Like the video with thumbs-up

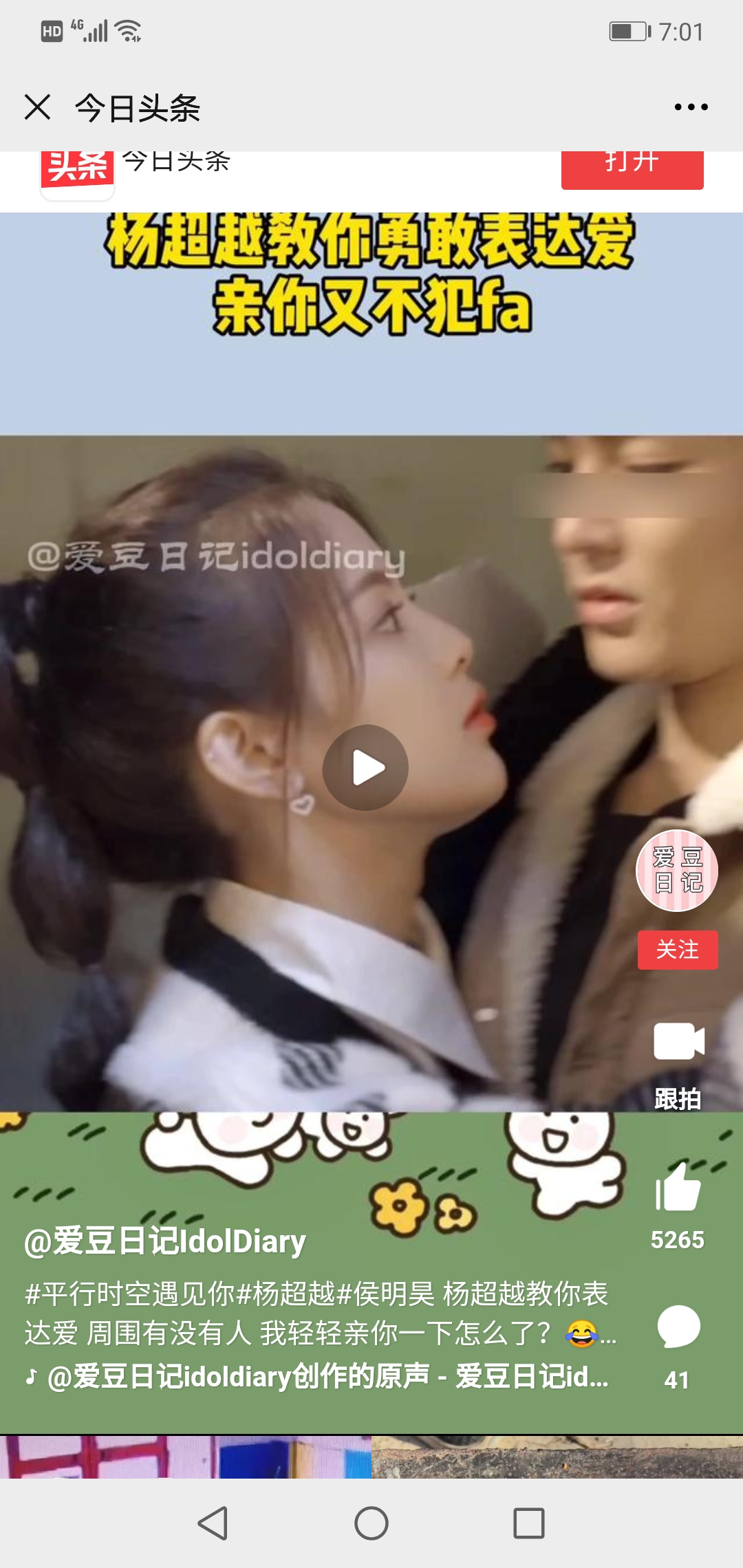(678, 1188)
